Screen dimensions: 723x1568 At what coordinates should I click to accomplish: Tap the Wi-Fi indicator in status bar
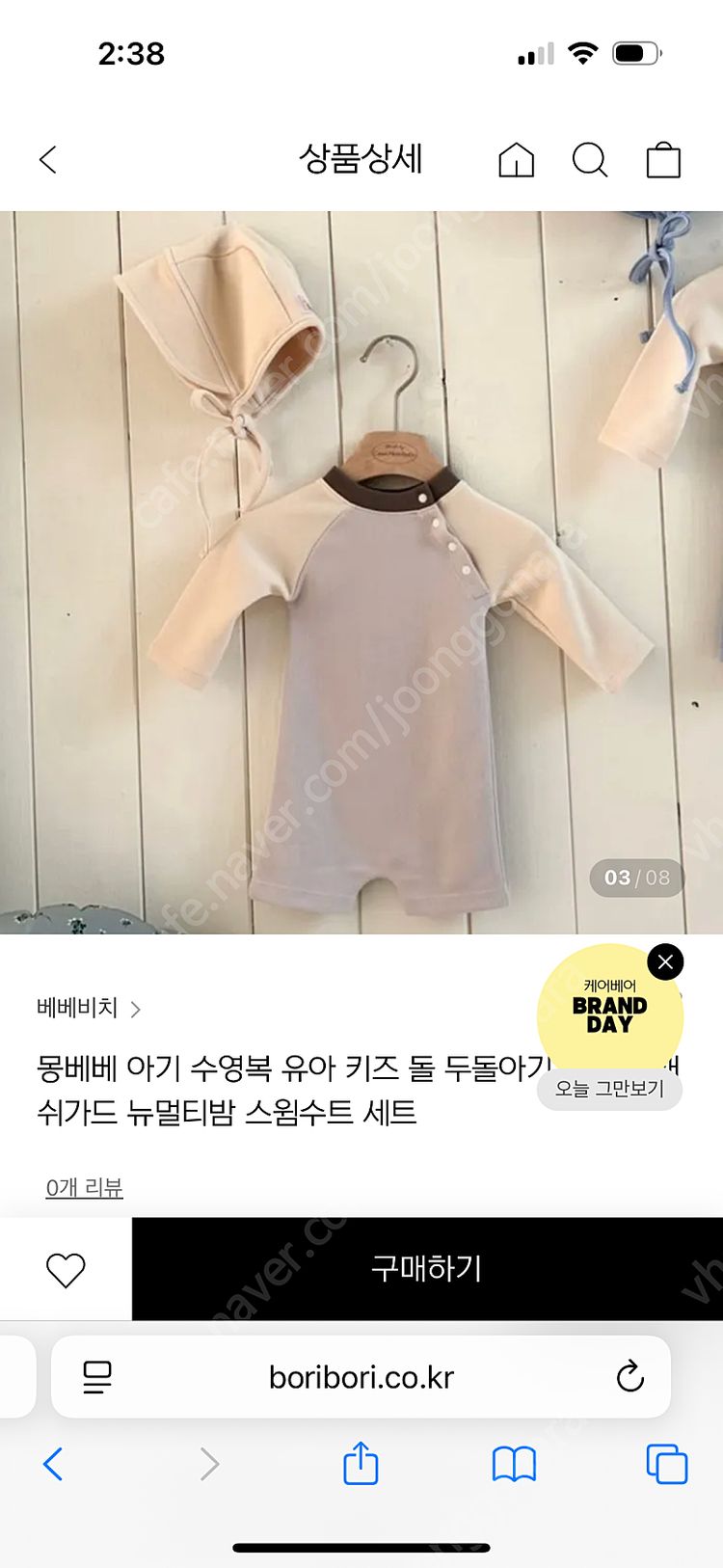coord(585,53)
